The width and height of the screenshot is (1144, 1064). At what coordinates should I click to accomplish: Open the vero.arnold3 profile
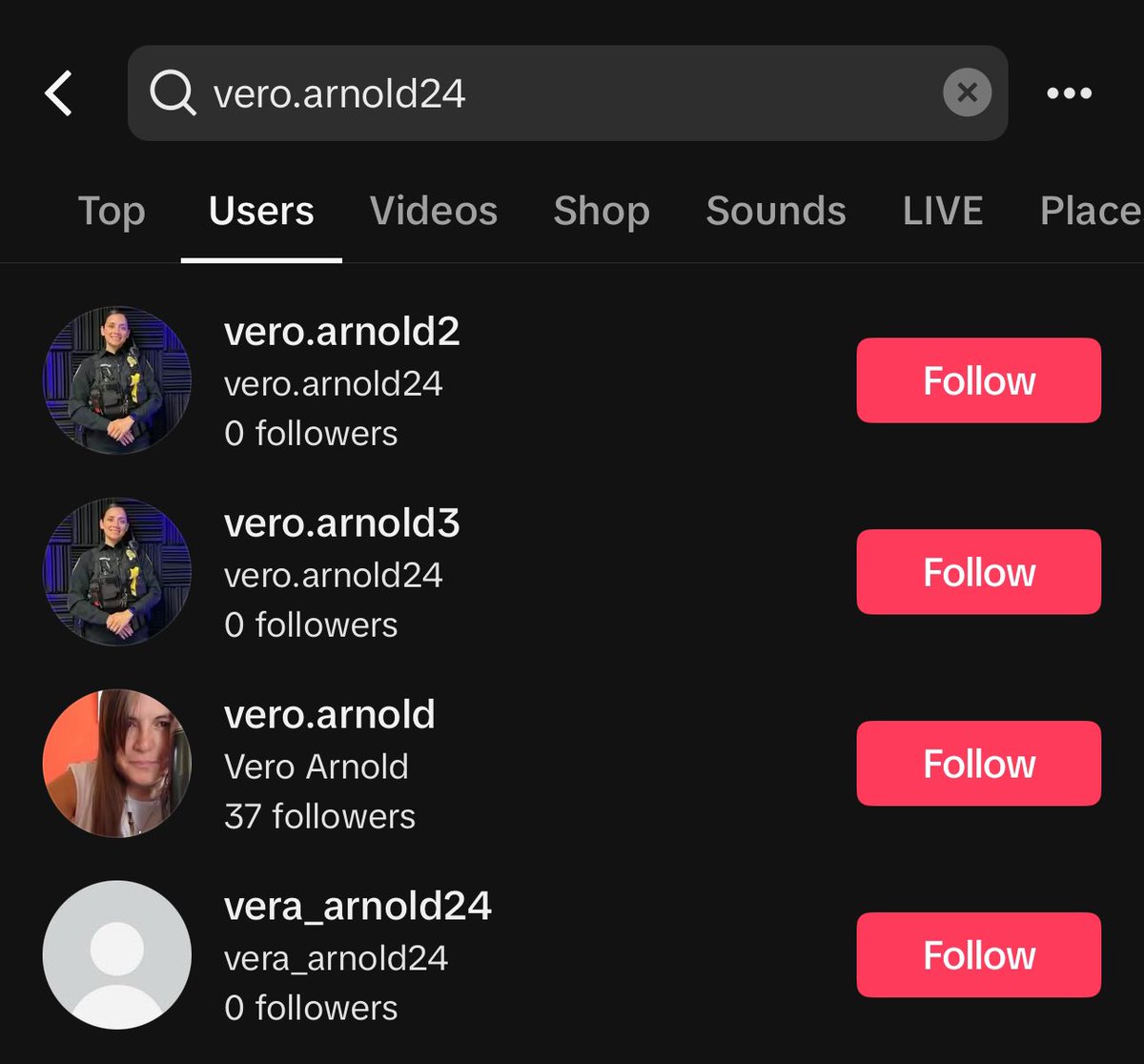[341, 523]
